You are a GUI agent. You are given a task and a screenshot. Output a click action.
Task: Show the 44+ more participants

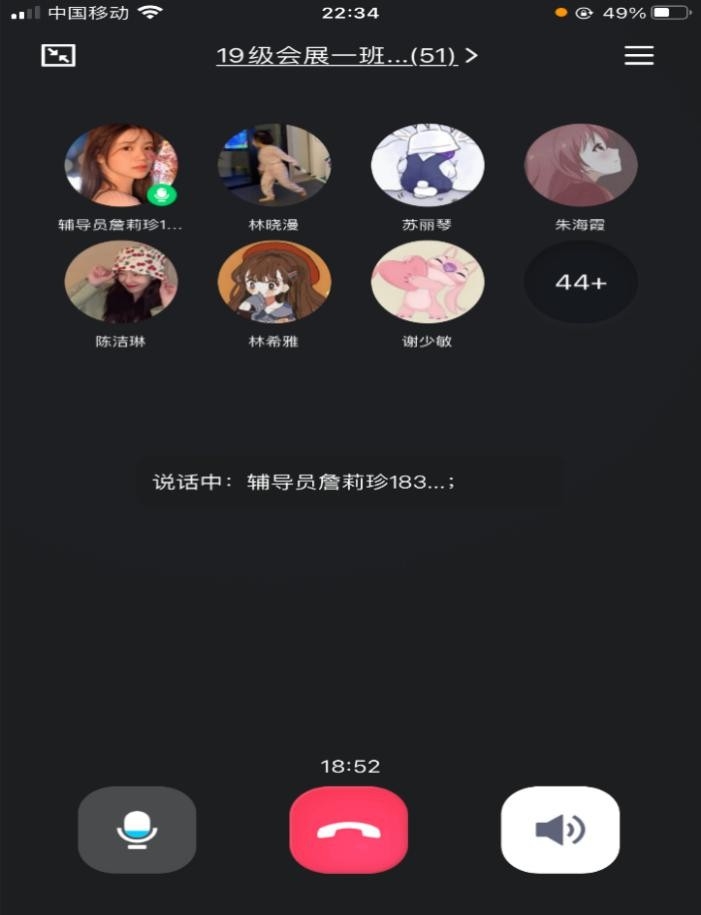pyautogui.click(x=581, y=282)
